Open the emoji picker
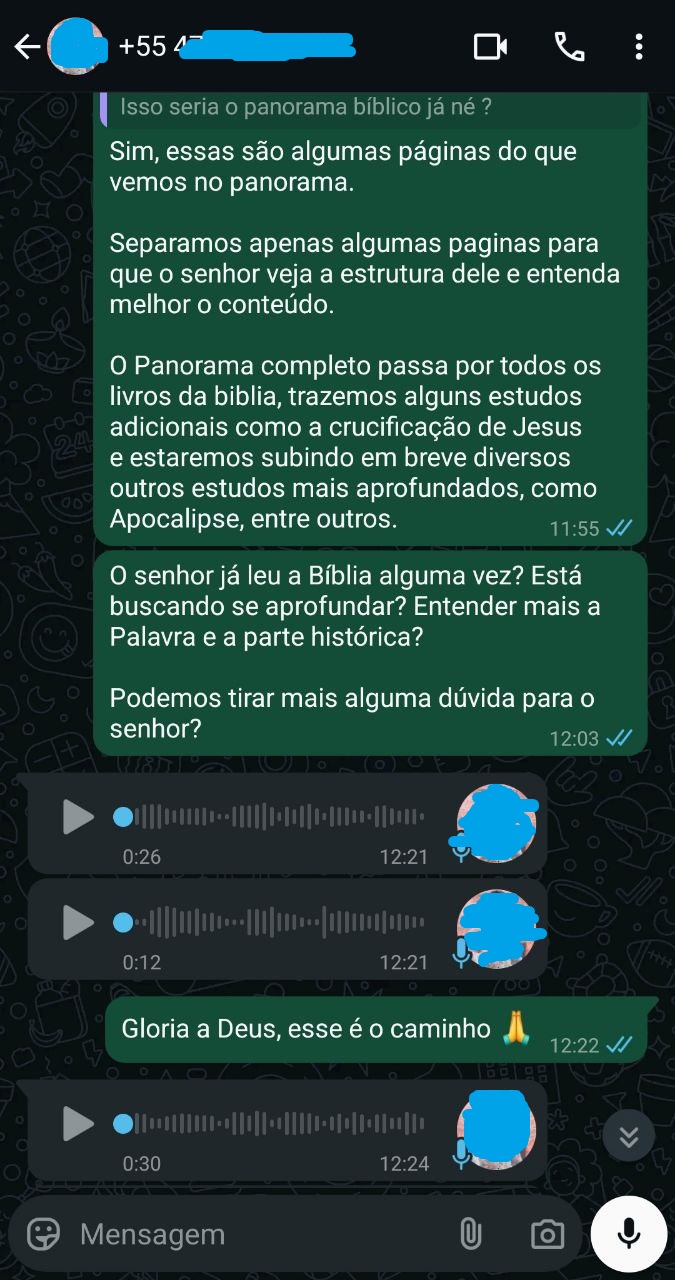 (x=43, y=1234)
